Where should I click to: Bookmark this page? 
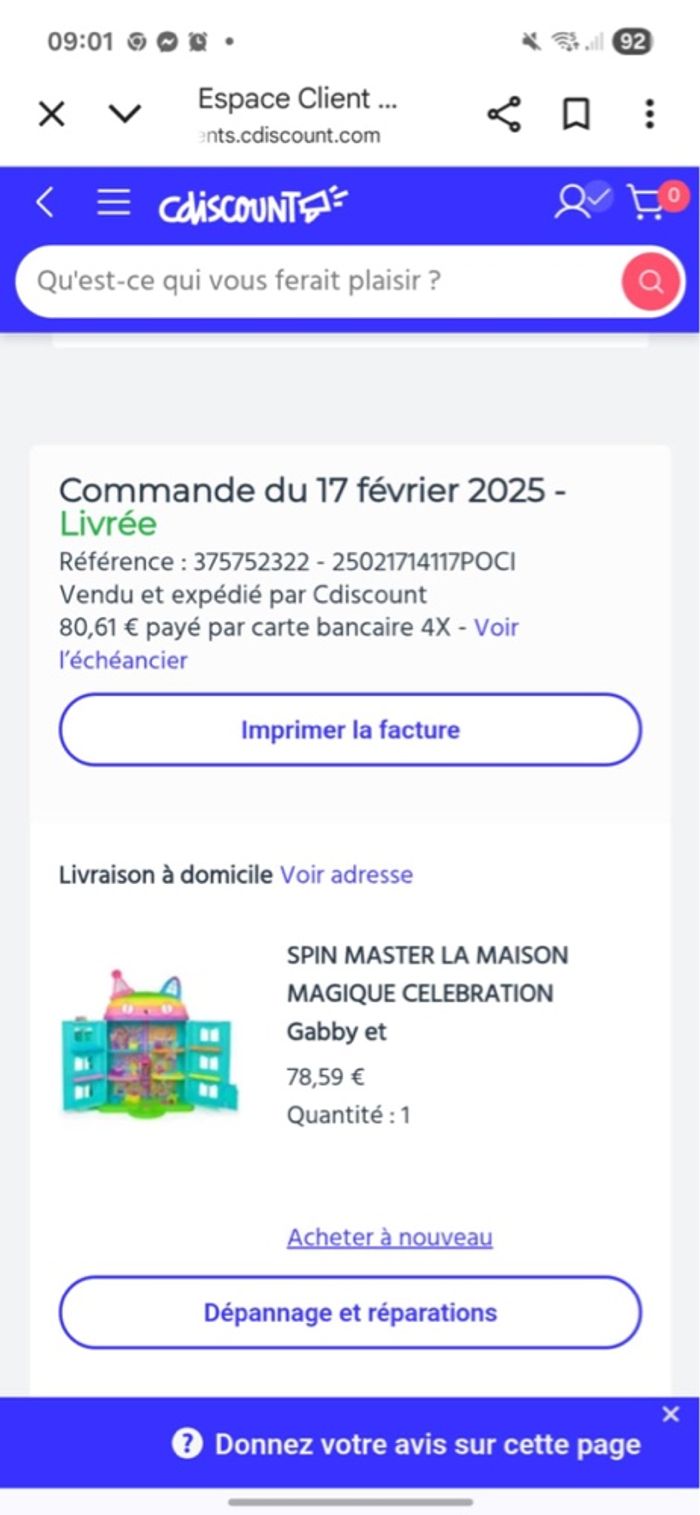click(576, 115)
